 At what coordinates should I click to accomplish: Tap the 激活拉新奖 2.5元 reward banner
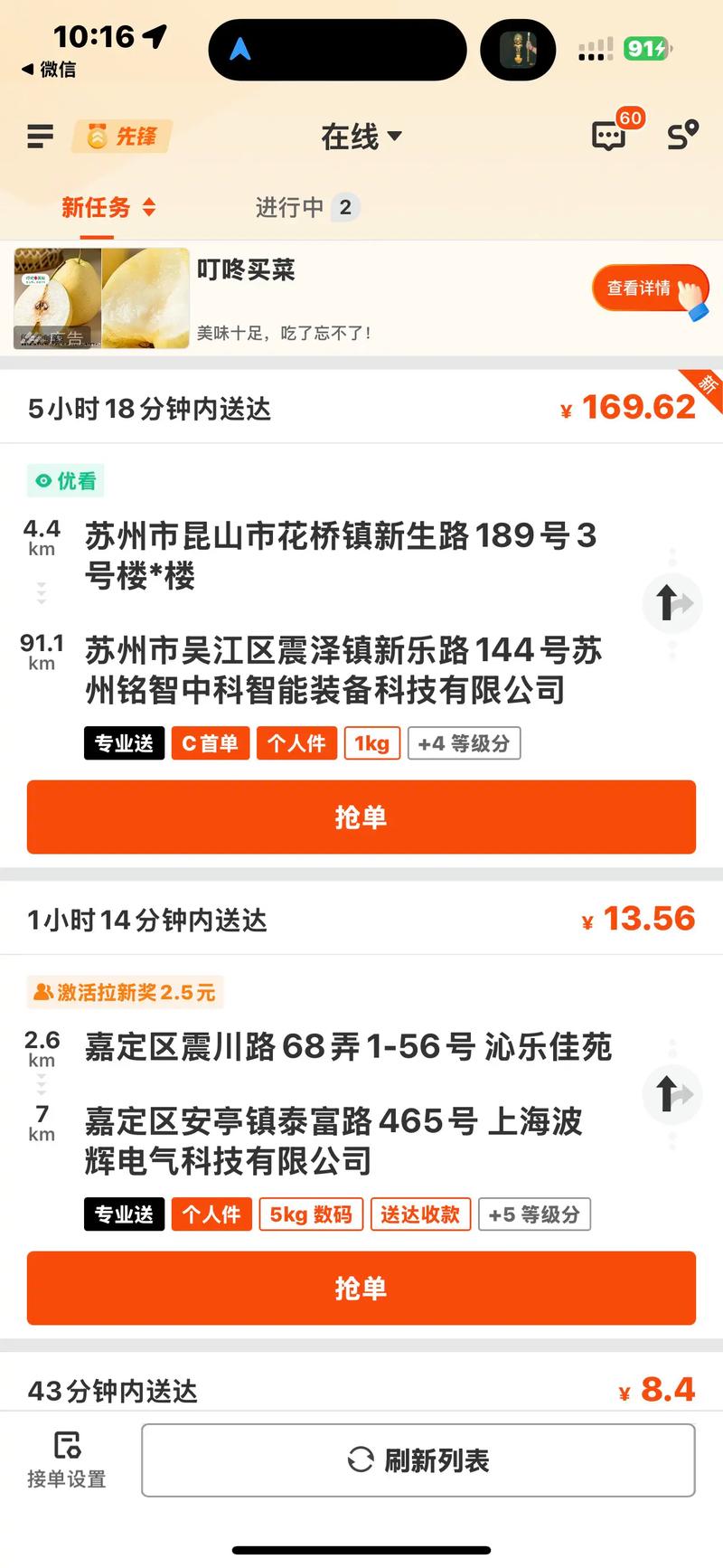tap(125, 993)
